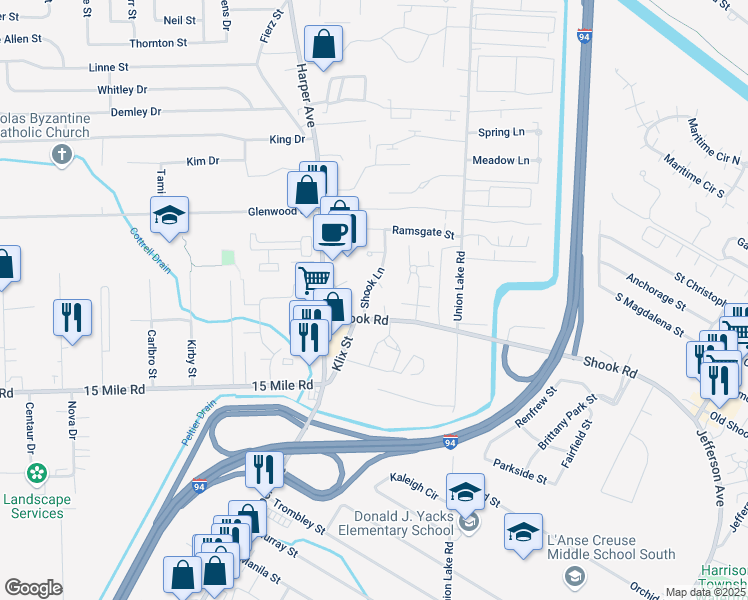Tap the Google logo in the corner
The height and width of the screenshot is (600, 748).
[x=33, y=588]
